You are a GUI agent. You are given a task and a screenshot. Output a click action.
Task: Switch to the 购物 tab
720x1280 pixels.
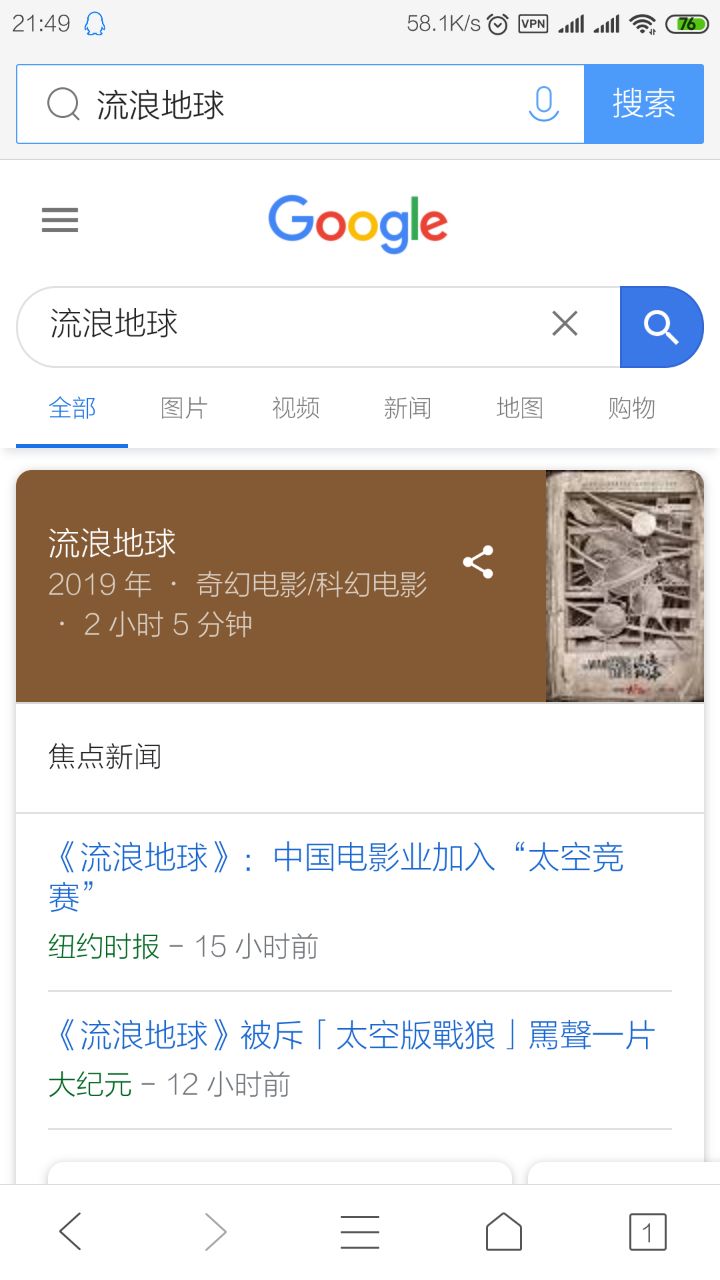[x=632, y=408]
